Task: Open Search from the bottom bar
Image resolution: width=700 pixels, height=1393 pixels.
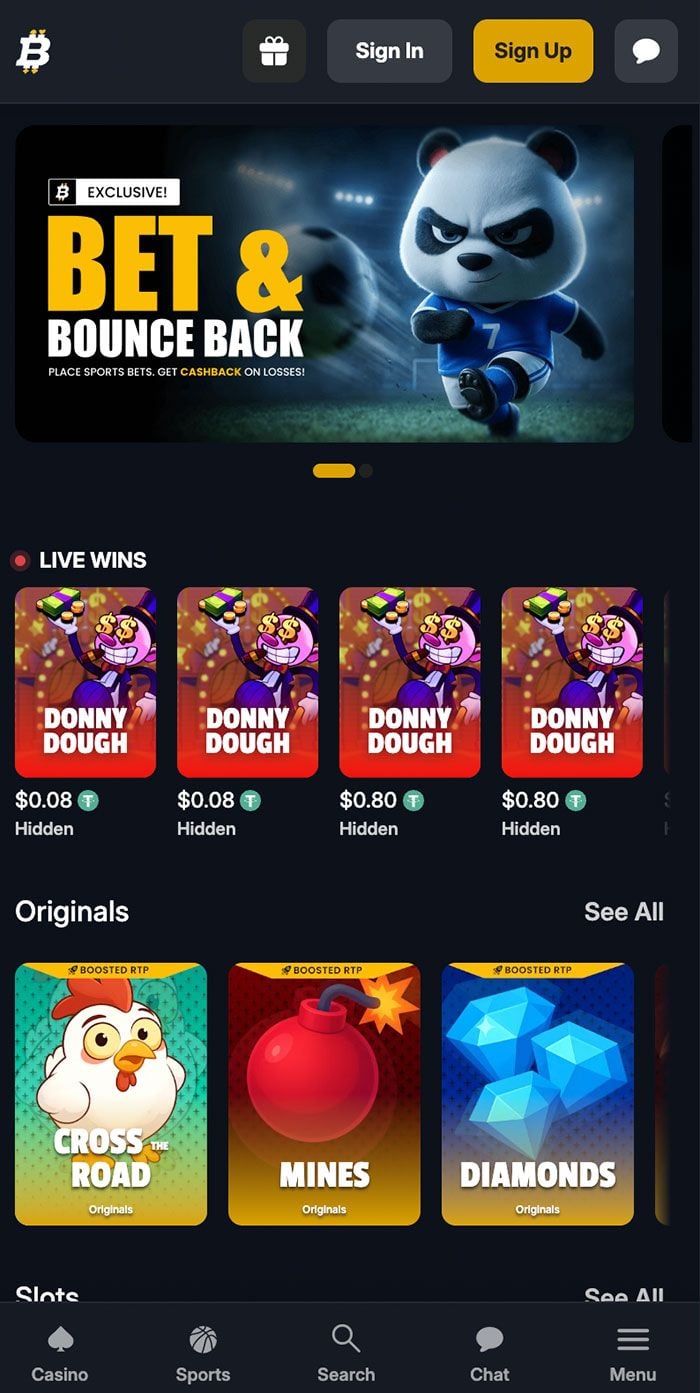Action: (x=346, y=1353)
